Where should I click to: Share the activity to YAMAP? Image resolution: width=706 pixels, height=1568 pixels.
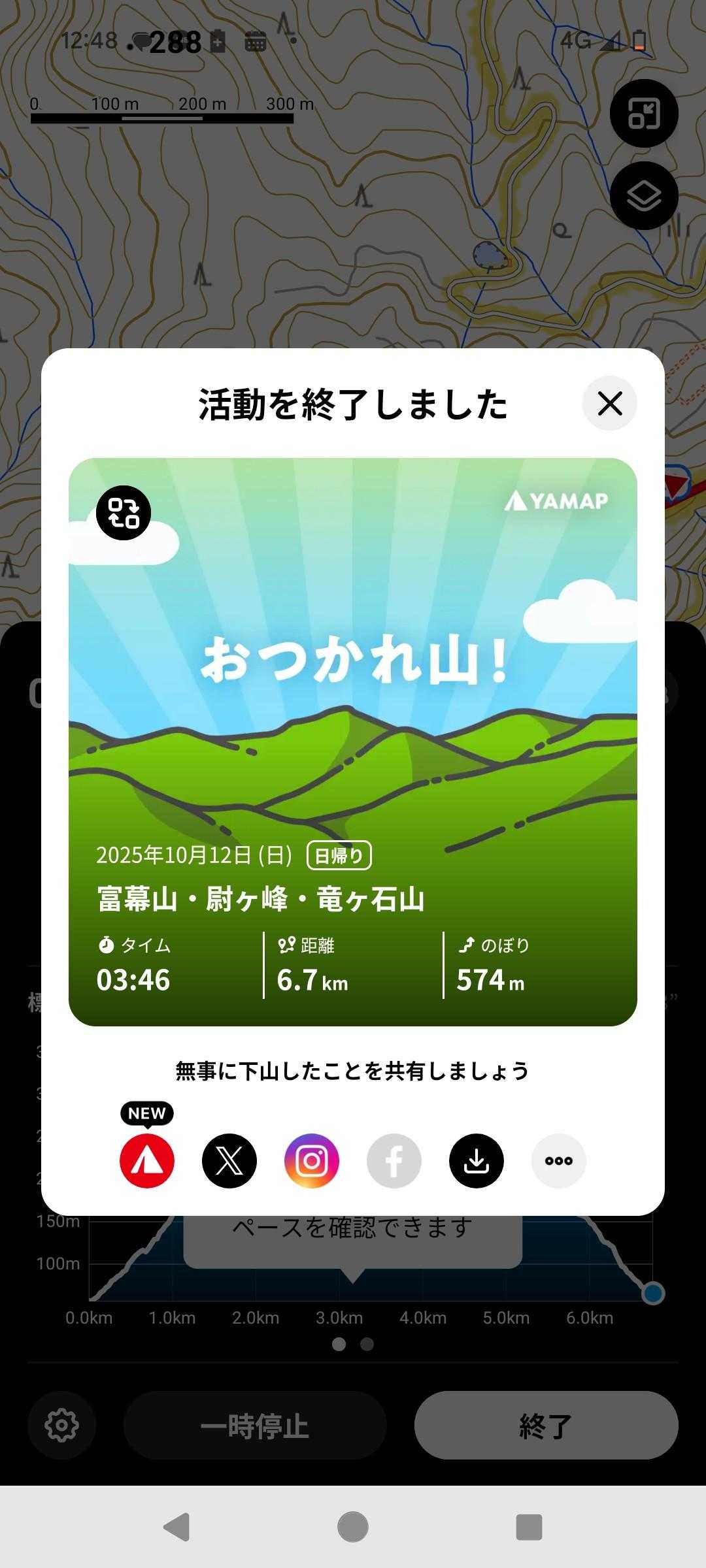[147, 1161]
